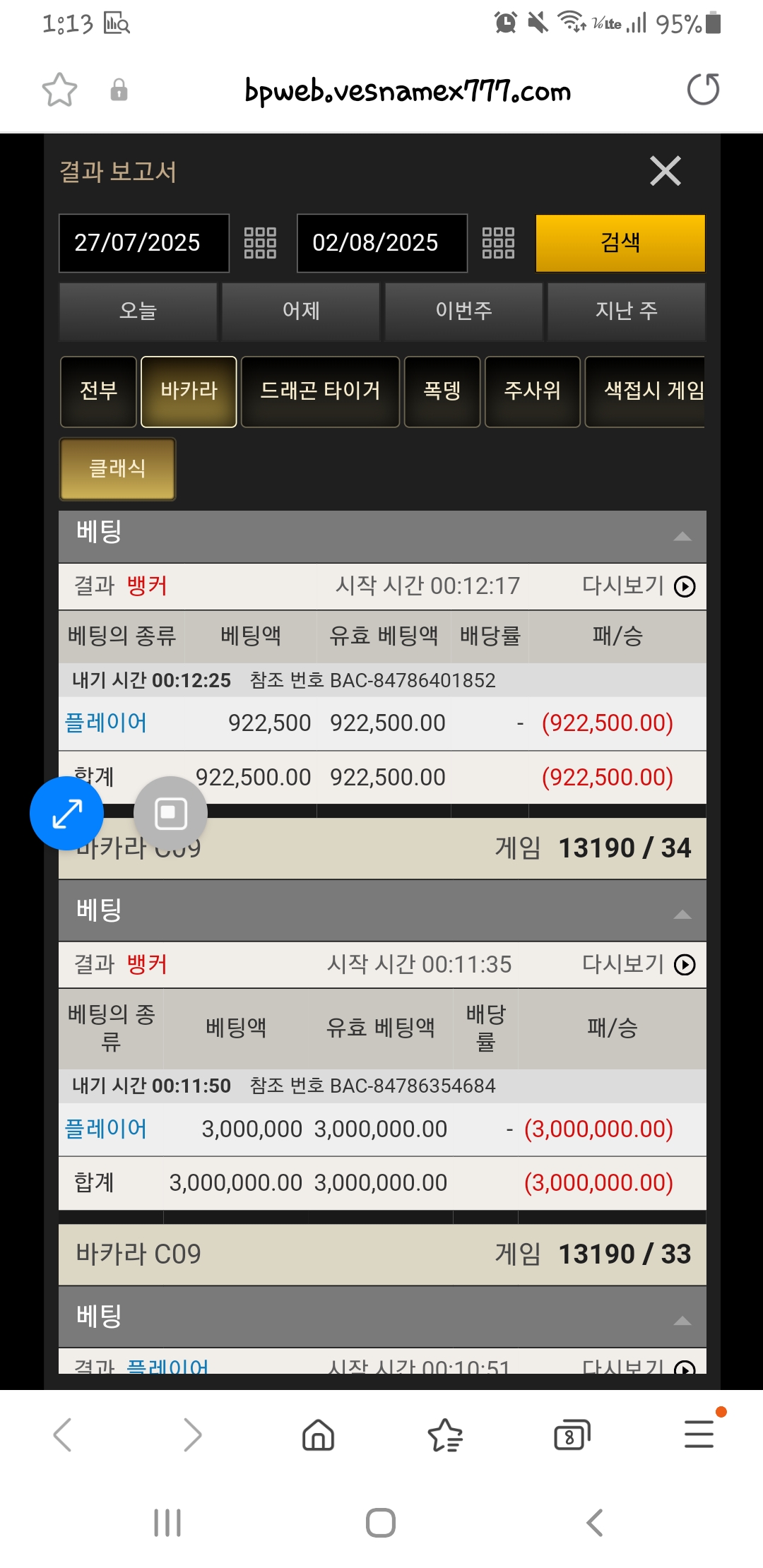This screenshot has height=1568, width=763.
Task: Bookmark this page with the star icon
Action: 59,90
